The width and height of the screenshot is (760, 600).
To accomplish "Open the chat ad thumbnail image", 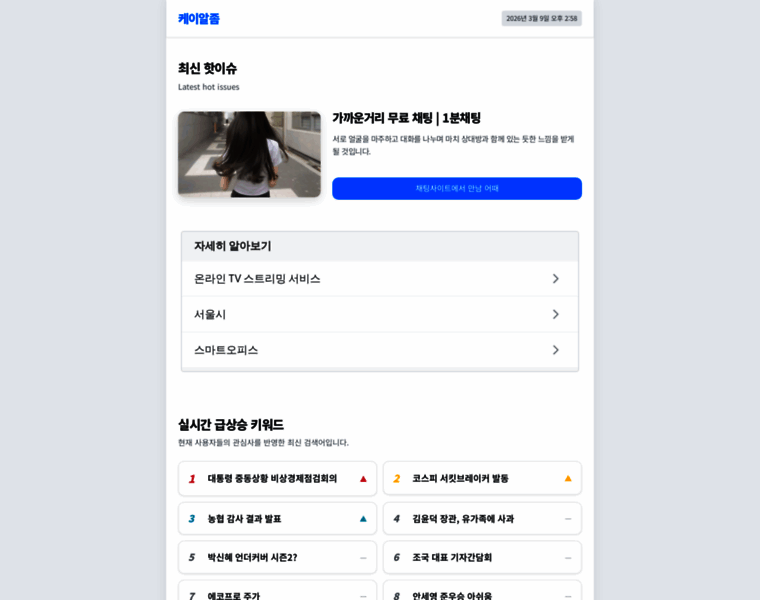I will tap(249, 154).
